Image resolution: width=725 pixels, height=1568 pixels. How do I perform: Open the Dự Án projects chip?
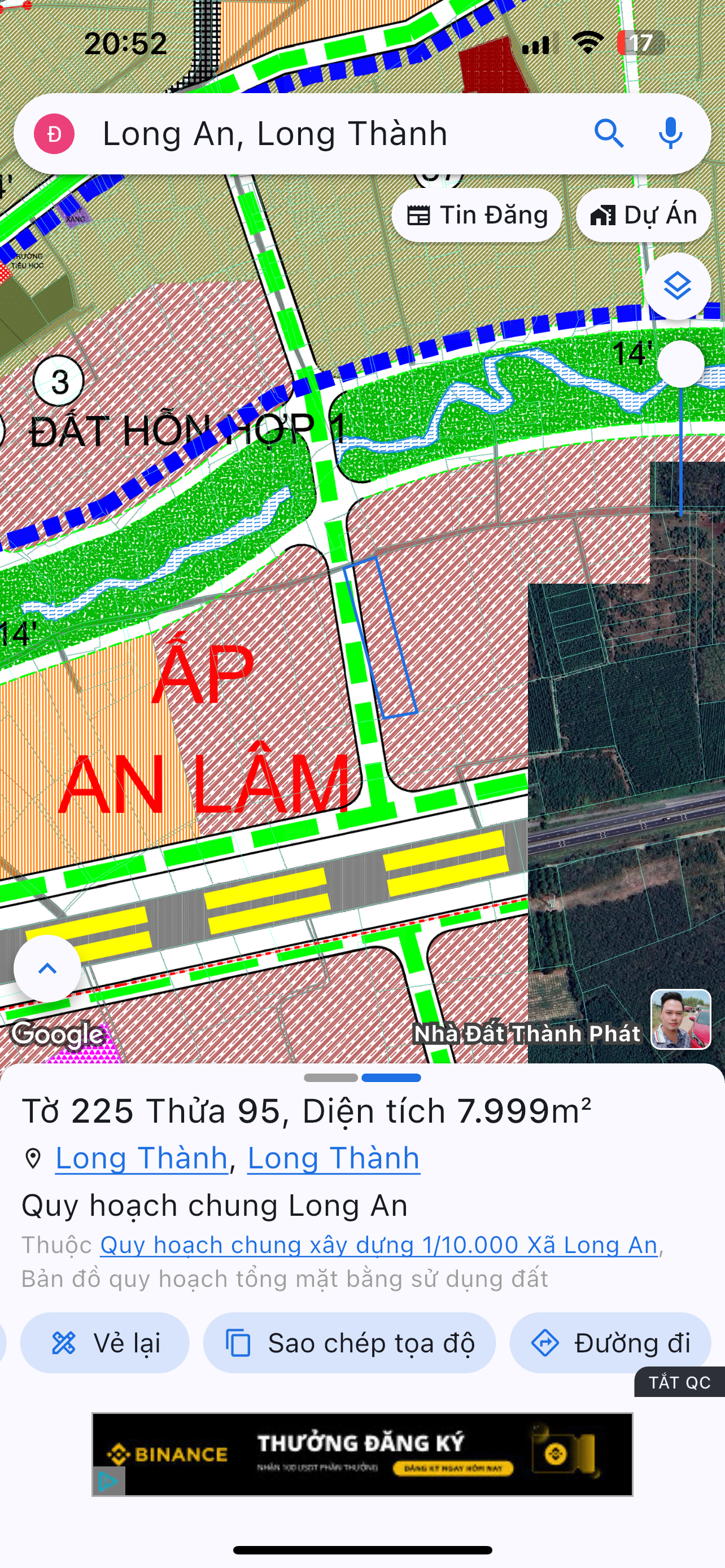[644, 216]
